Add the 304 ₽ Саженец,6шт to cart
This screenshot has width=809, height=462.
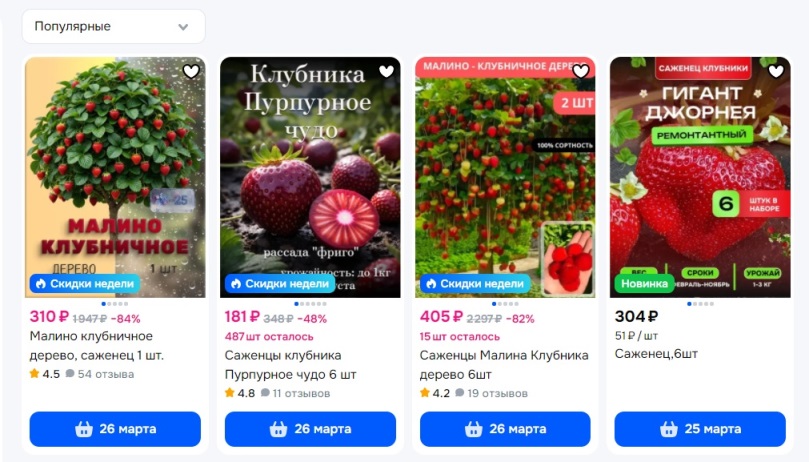click(x=700, y=429)
